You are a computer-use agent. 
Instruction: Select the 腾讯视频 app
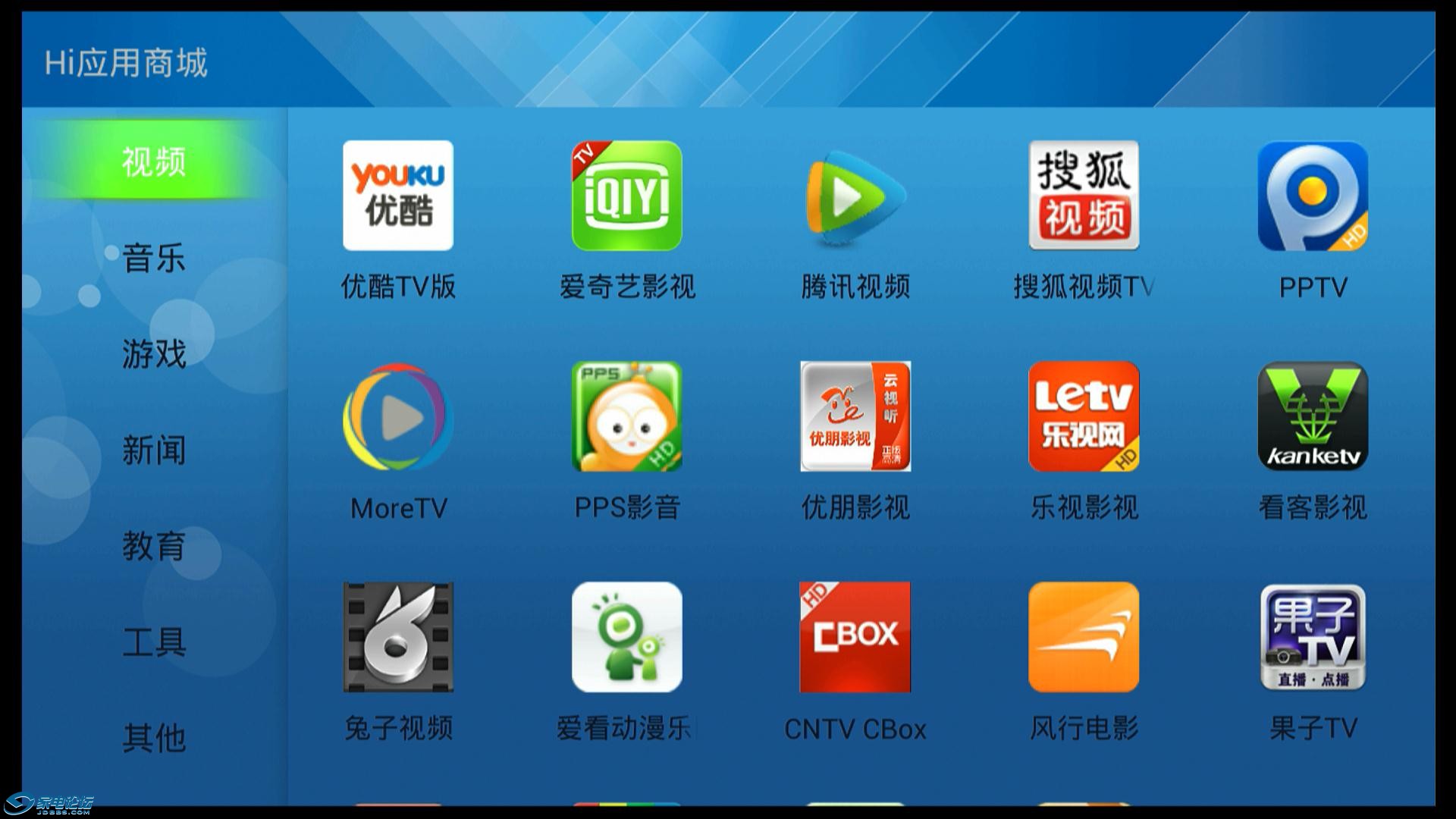[x=855, y=196]
